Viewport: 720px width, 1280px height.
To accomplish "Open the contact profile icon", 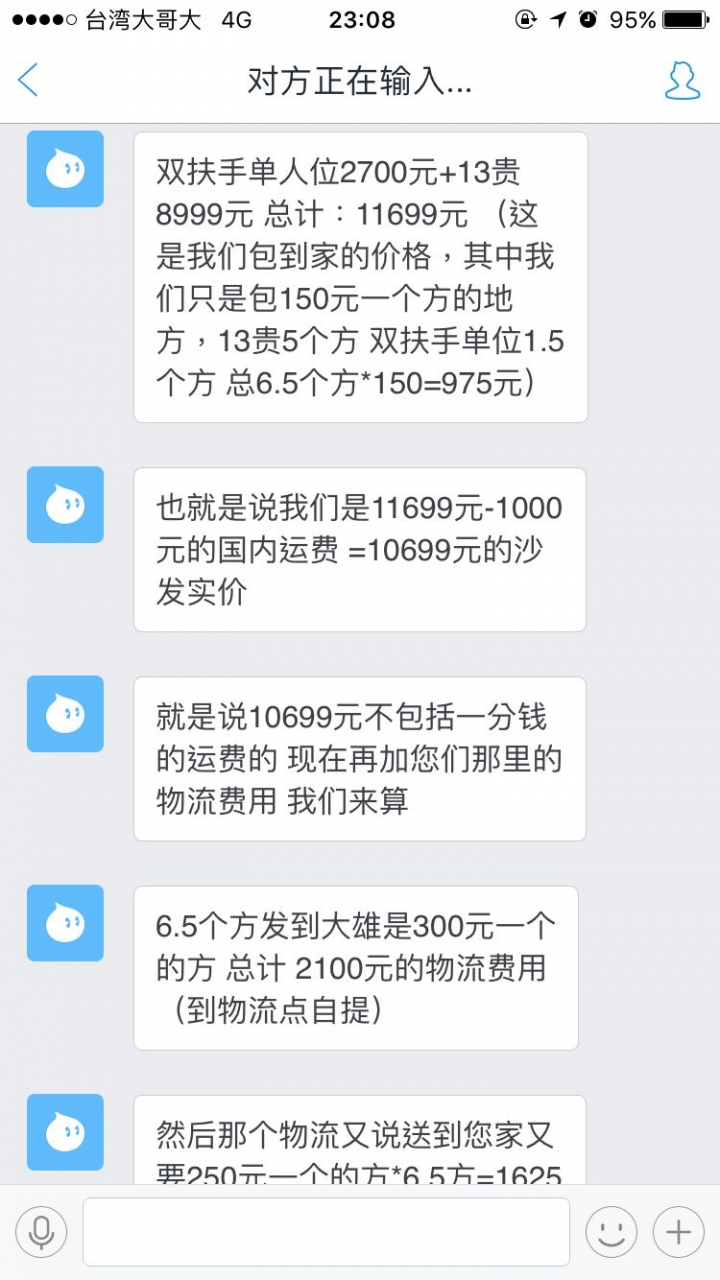I will click(683, 80).
